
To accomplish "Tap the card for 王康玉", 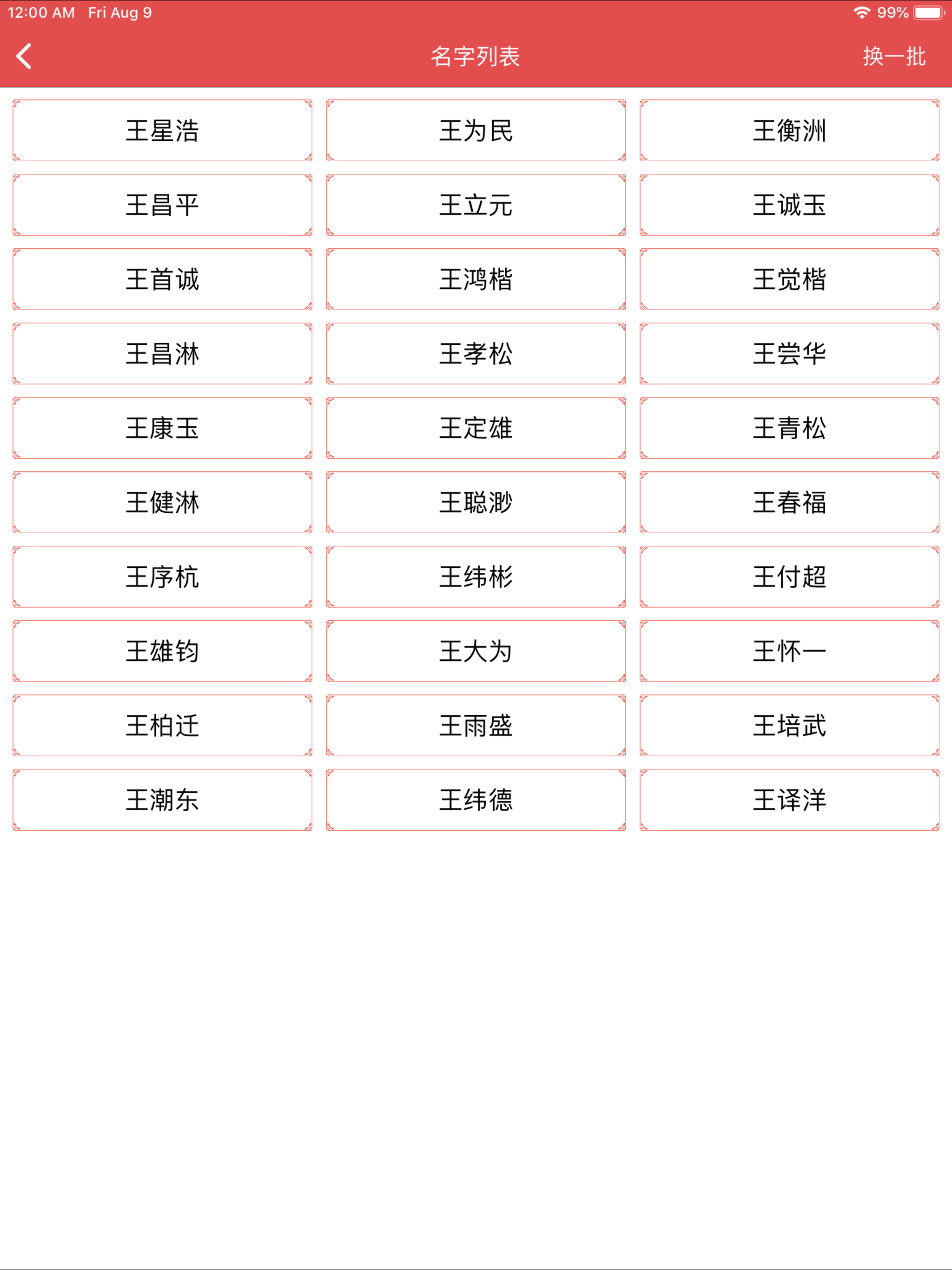I will pos(161,428).
